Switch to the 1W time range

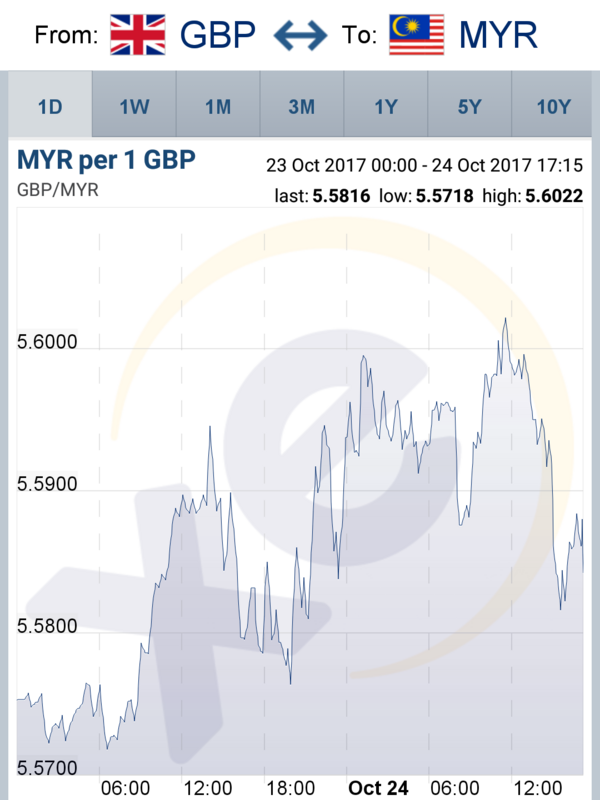click(x=134, y=106)
